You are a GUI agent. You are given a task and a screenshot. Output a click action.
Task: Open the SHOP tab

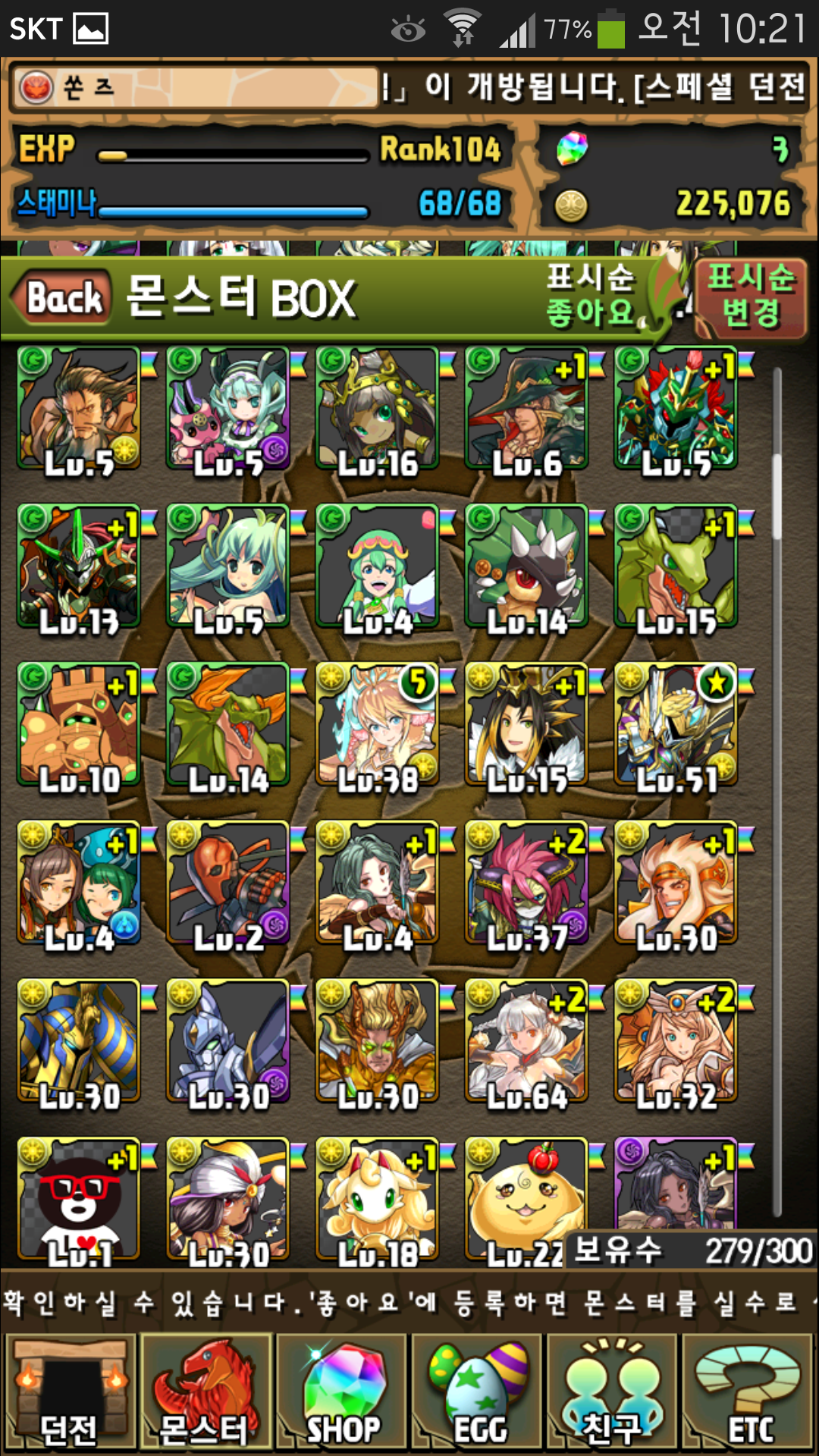point(343,1392)
